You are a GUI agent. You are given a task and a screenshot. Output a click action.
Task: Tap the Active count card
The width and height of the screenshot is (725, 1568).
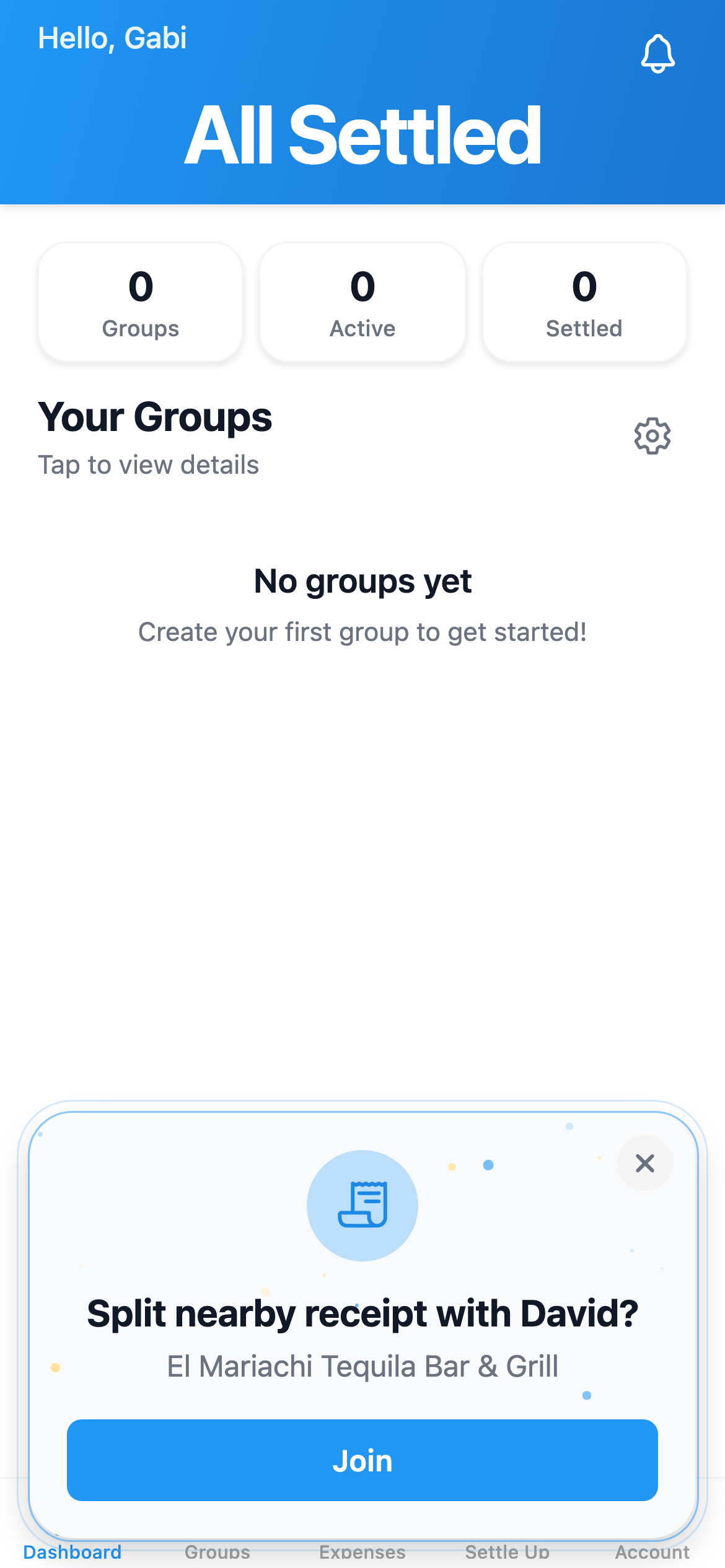click(x=362, y=302)
